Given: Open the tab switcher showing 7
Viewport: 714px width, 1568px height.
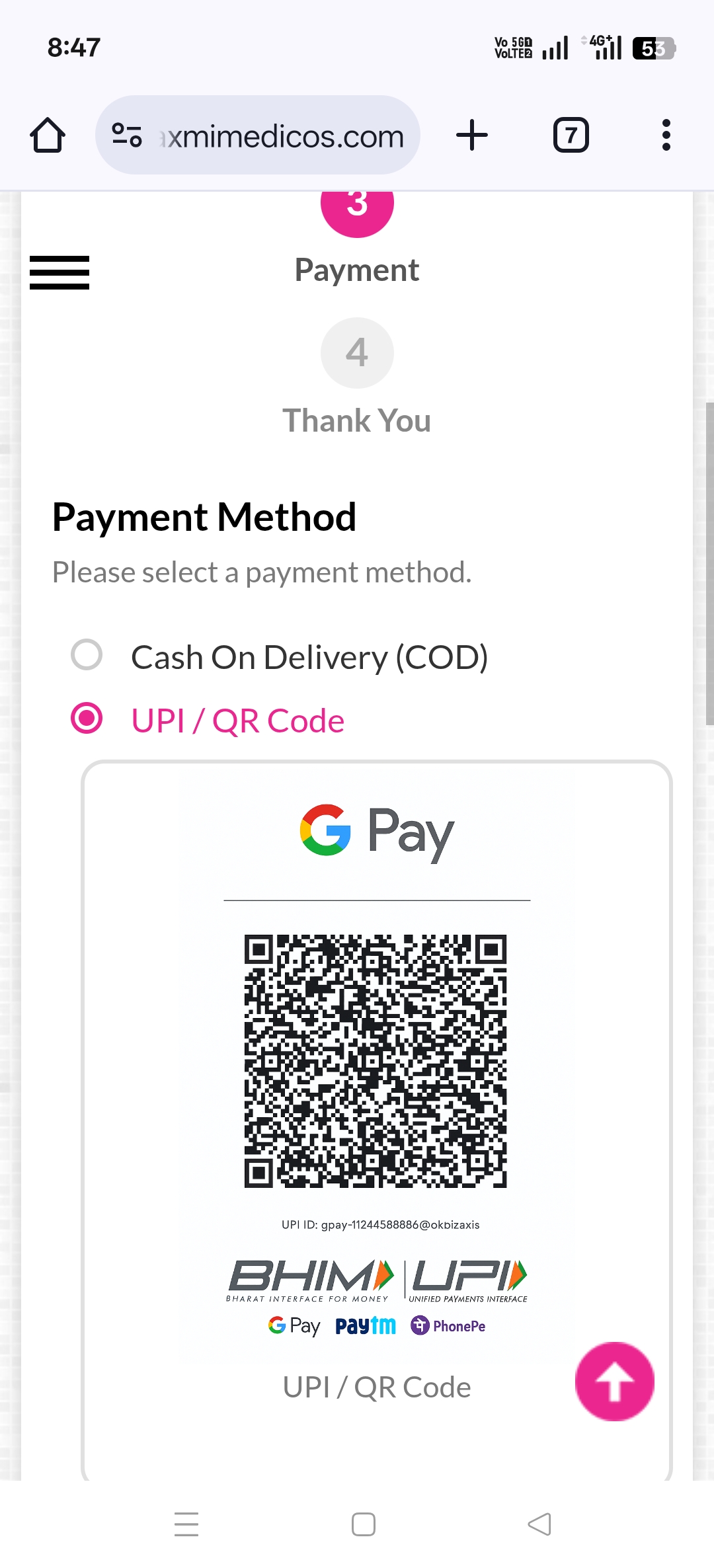Looking at the screenshot, I should (571, 136).
